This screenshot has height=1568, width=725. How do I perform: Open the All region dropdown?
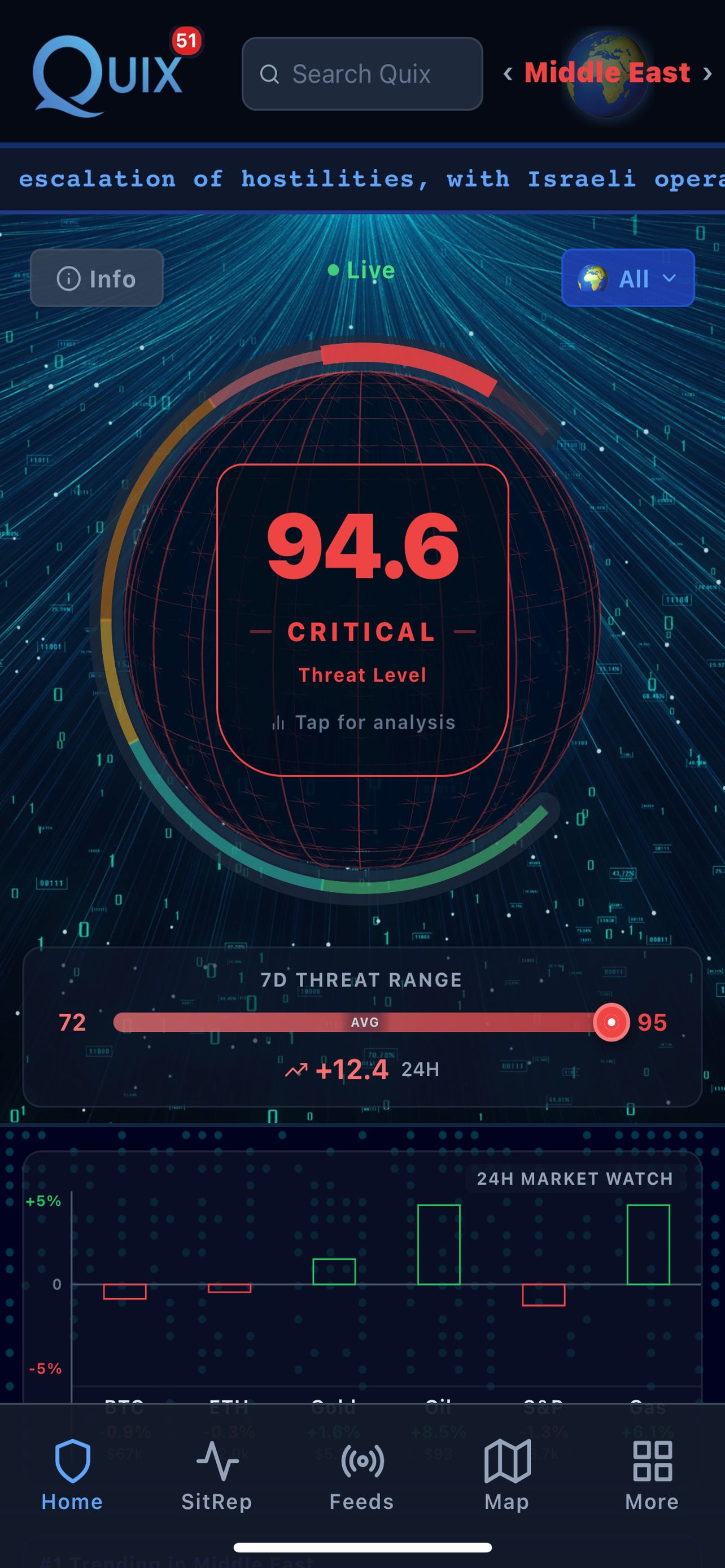pos(628,278)
